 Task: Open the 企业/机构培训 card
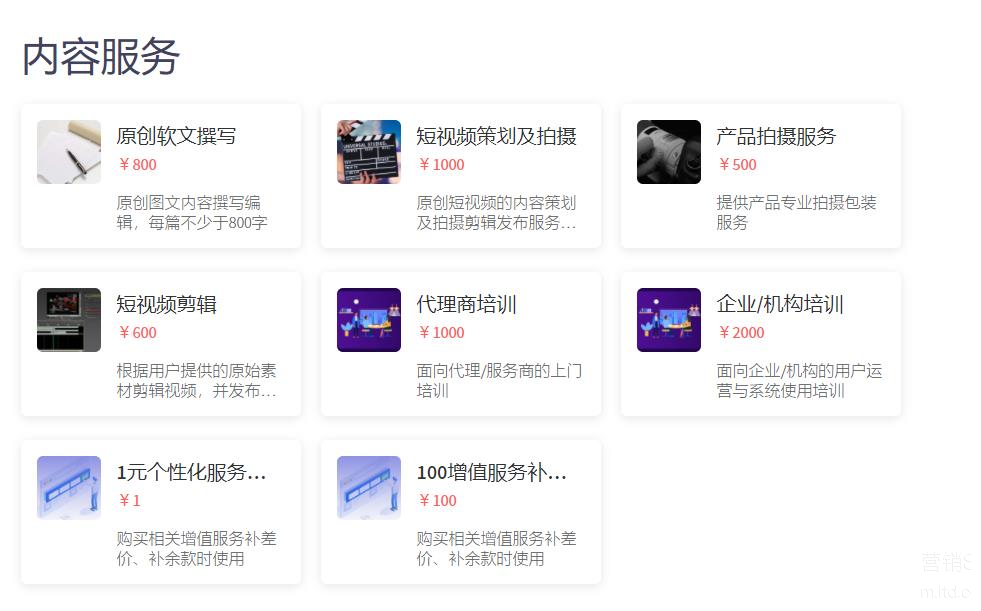761,344
